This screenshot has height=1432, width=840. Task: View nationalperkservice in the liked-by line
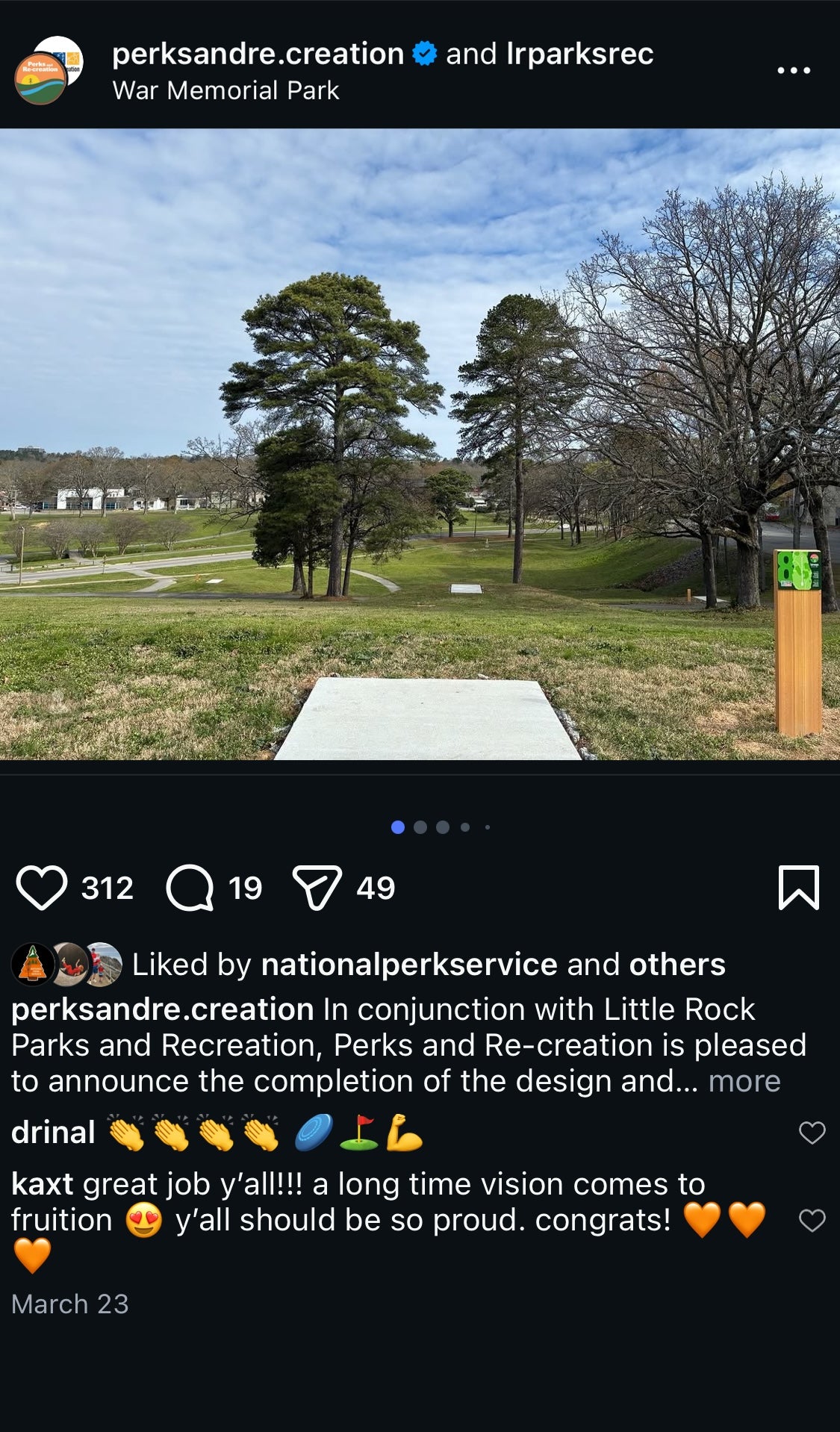coord(408,964)
